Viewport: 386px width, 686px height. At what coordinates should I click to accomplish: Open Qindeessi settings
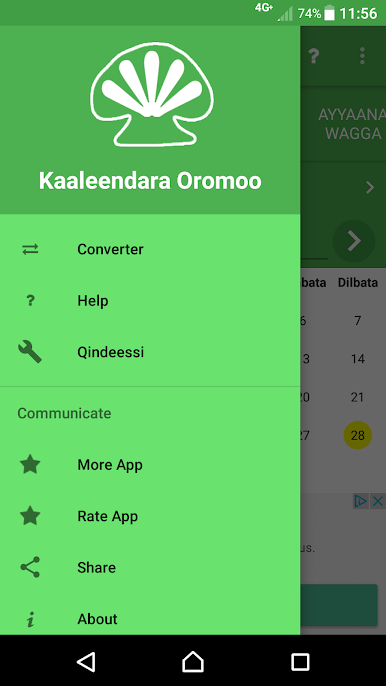tap(150, 352)
